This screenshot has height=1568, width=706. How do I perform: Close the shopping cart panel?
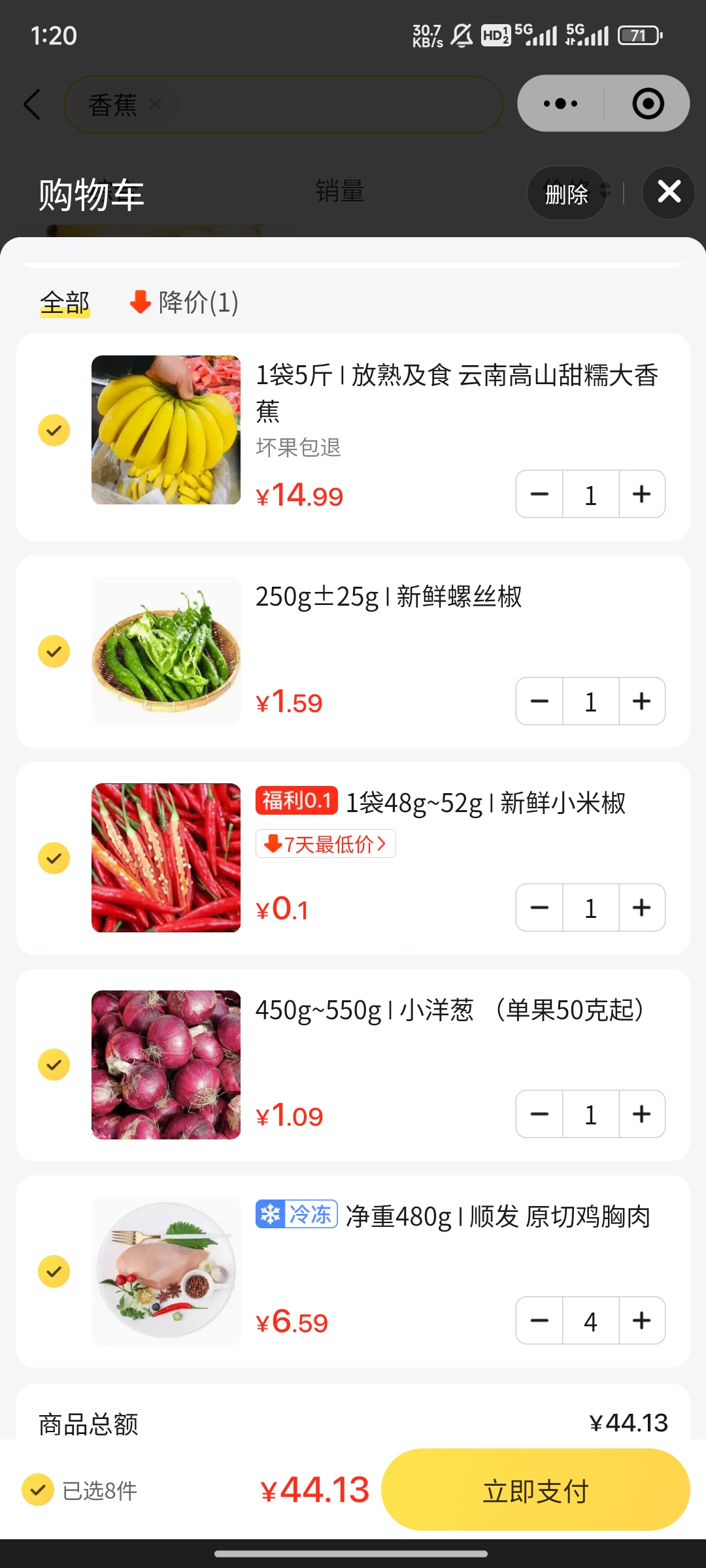point(669,192)
